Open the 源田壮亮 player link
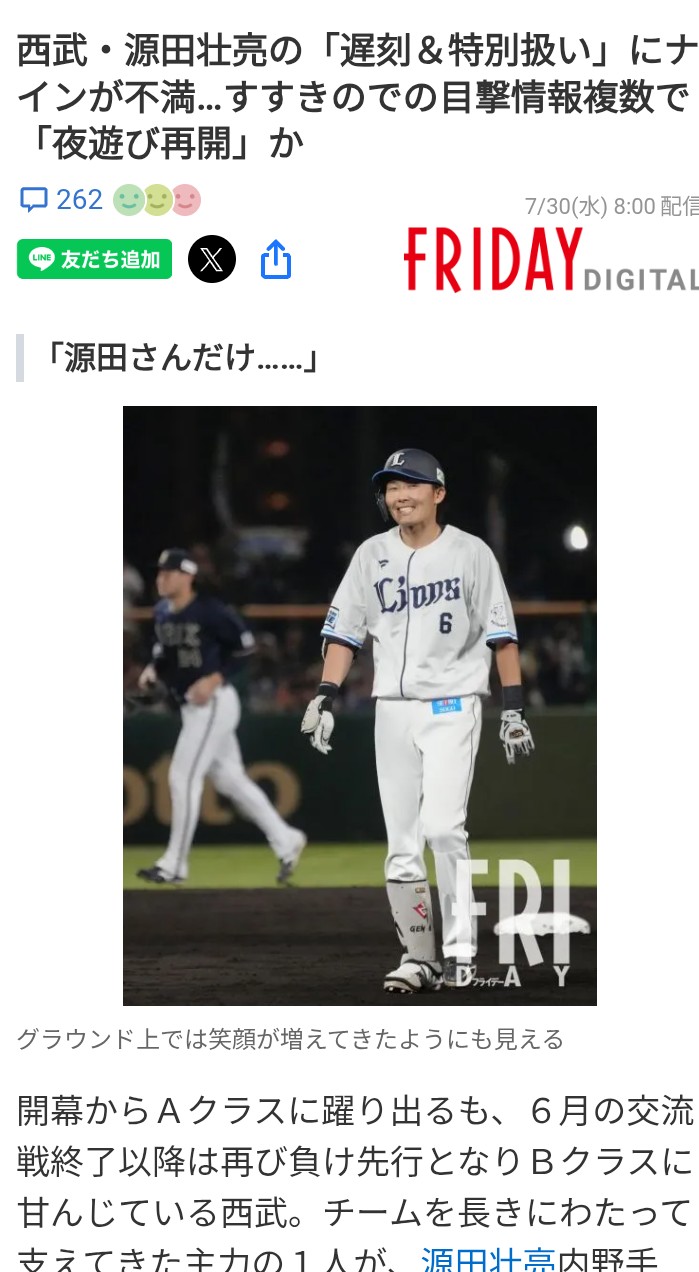The height and width of the screenshot is (1272, 699). pos(487,1258)
